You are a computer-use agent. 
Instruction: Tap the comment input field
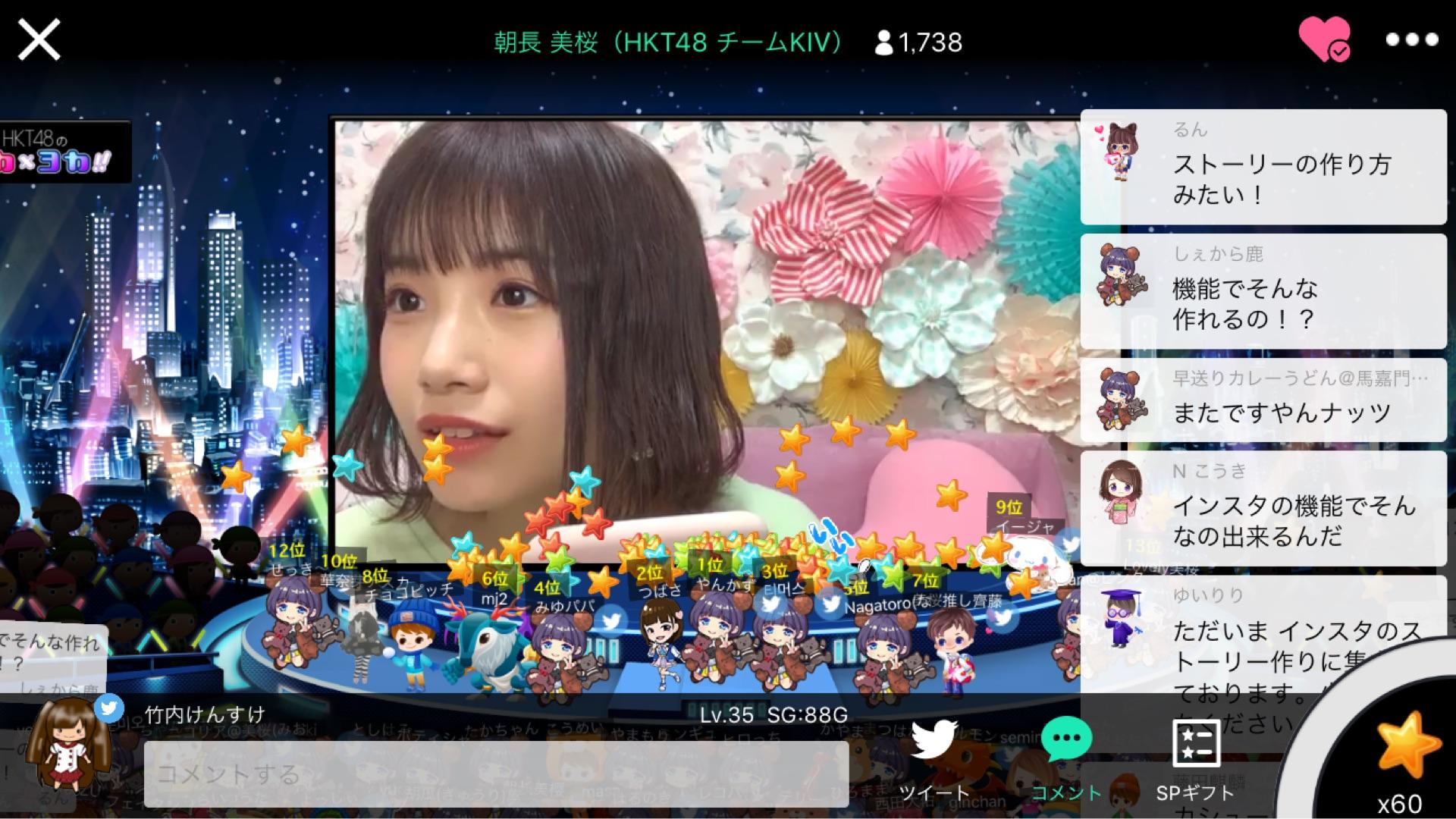(496, 773)
